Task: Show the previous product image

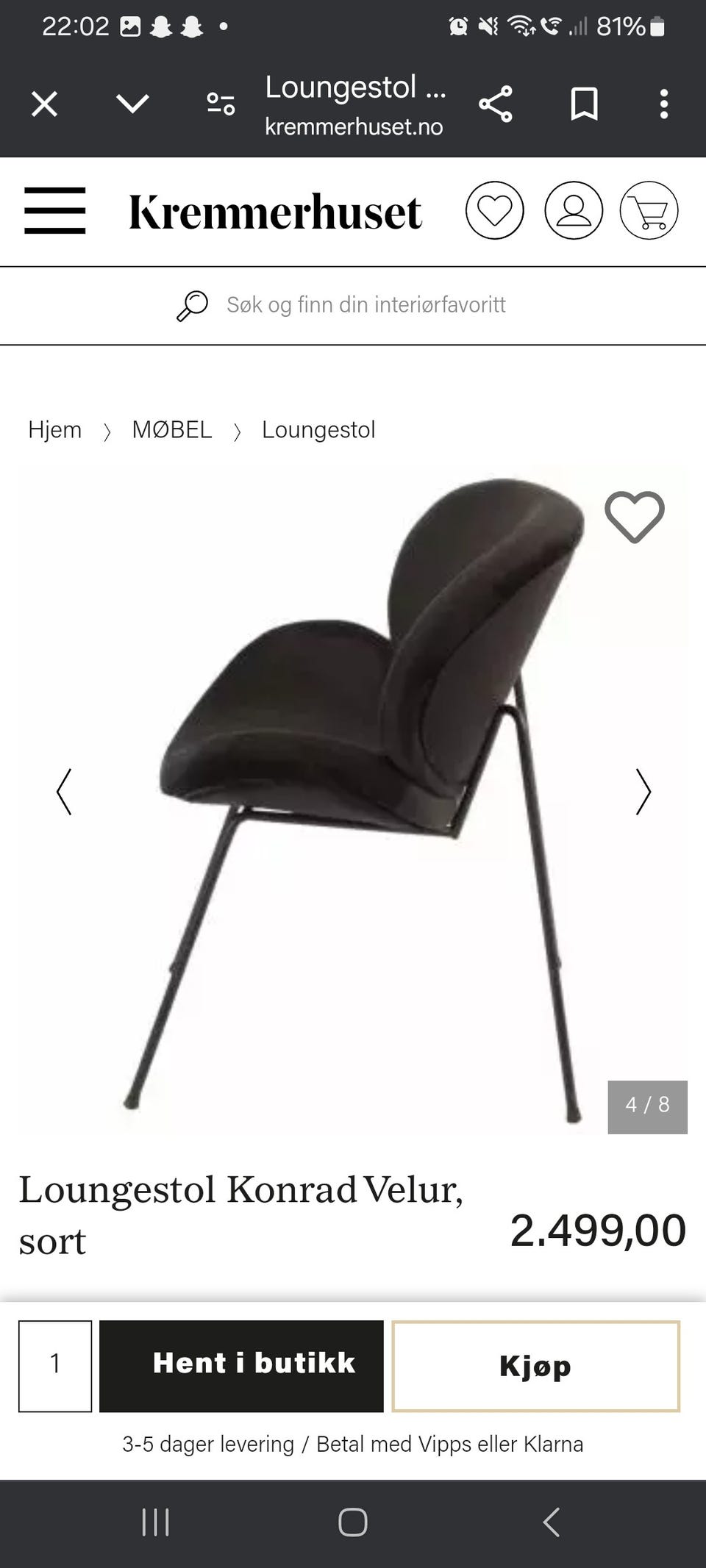Action: point(65,792)
